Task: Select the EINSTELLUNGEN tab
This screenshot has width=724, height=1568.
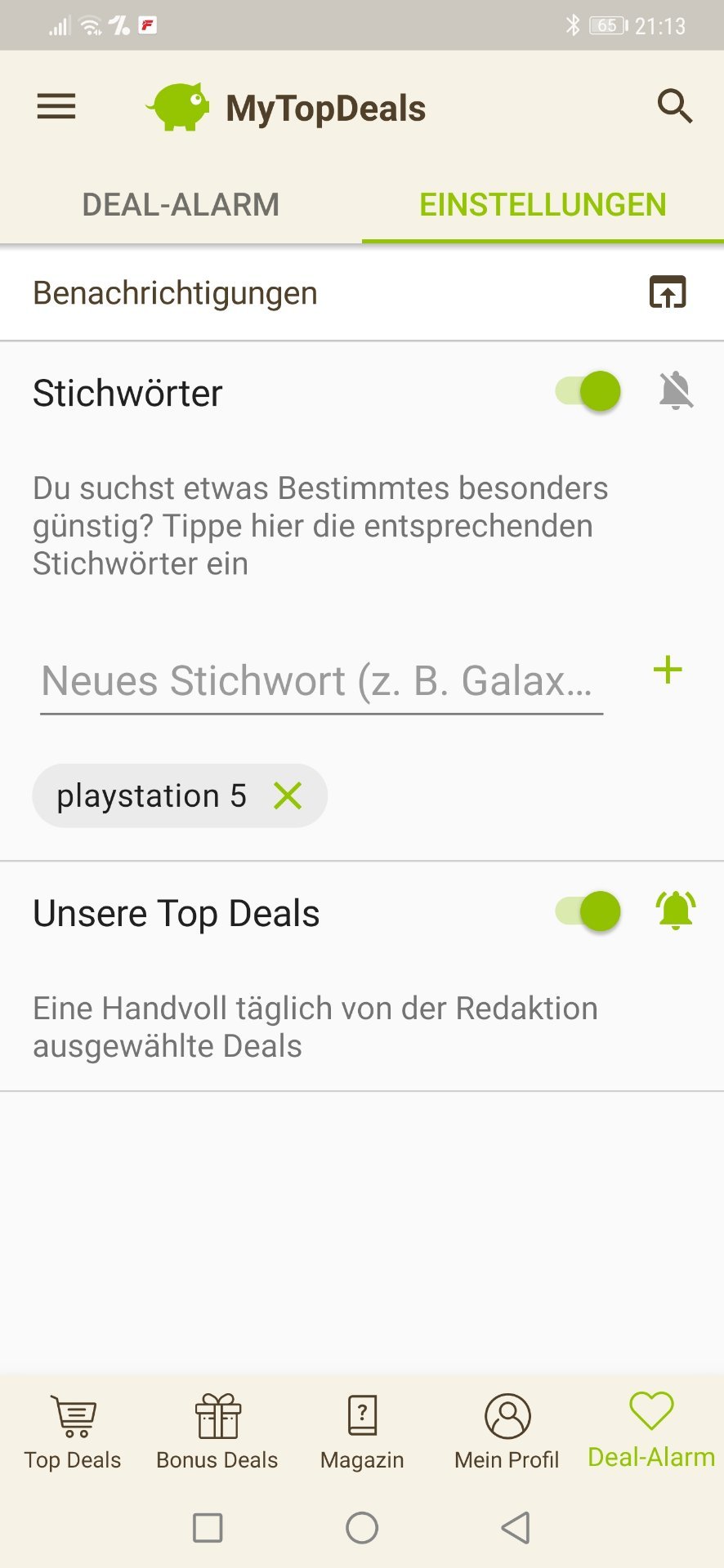Action: click(543, 205)
